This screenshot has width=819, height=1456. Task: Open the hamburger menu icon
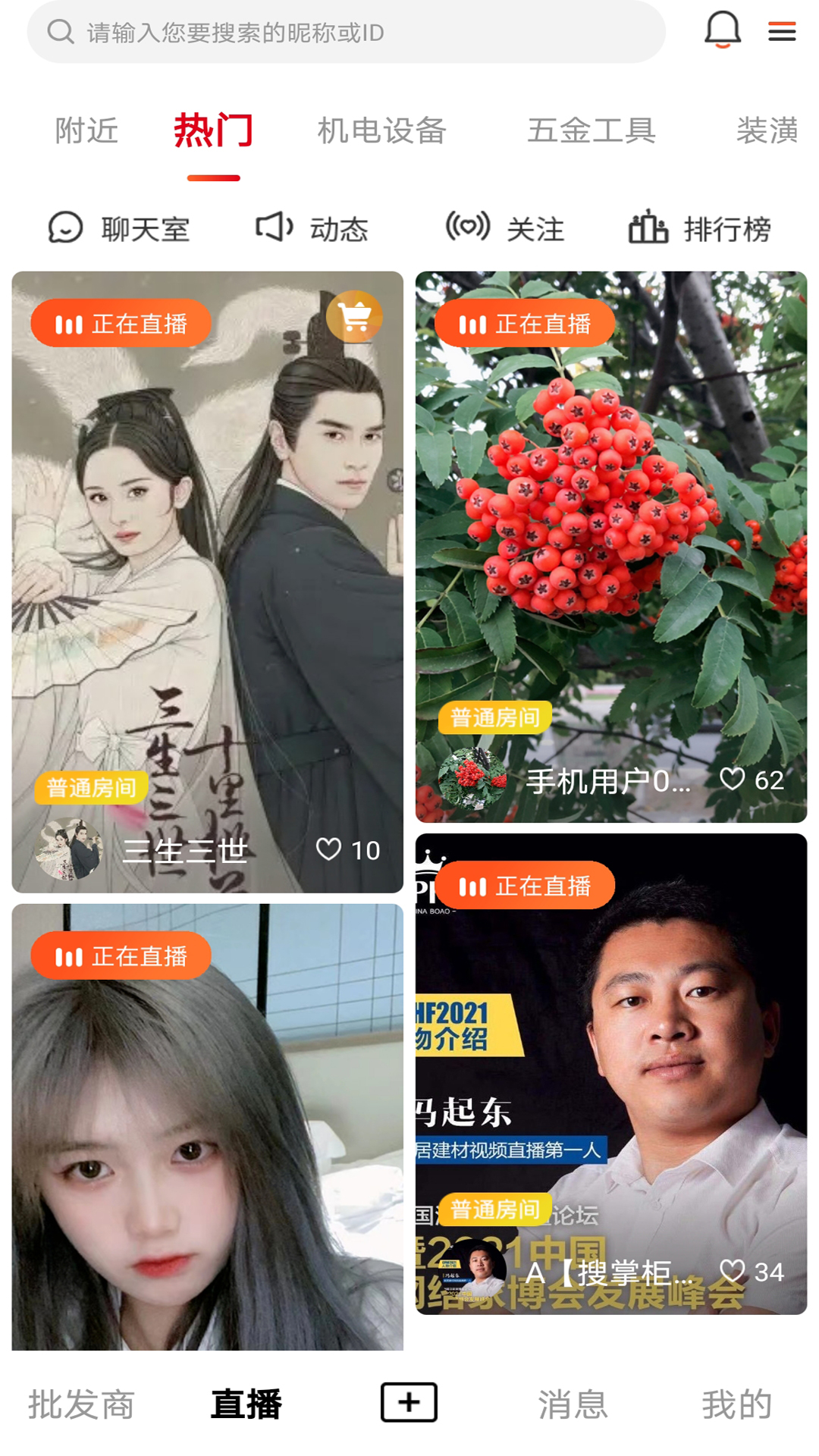coord(782,32)
